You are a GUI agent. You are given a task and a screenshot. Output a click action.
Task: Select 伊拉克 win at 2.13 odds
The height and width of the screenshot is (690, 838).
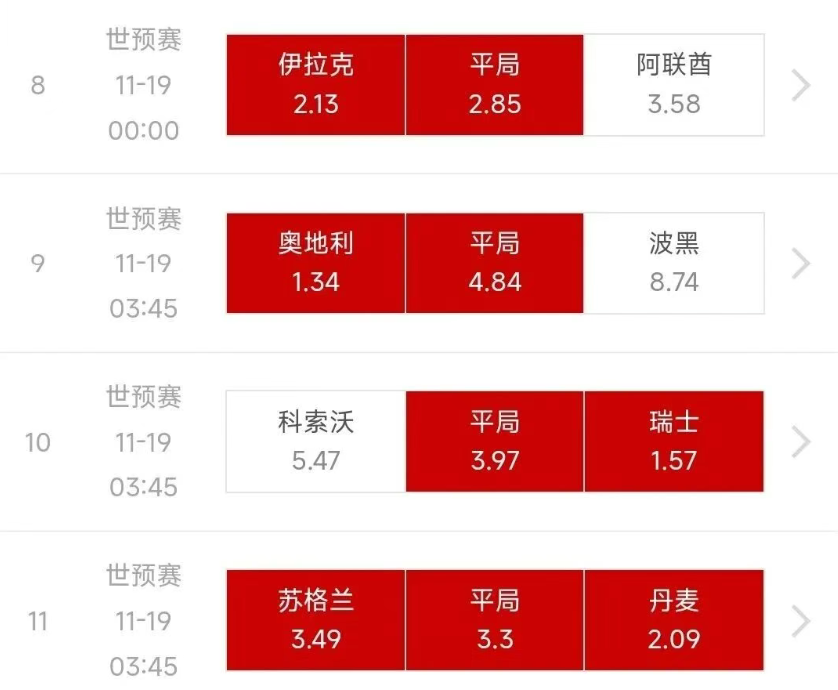(x=316, y=85)
